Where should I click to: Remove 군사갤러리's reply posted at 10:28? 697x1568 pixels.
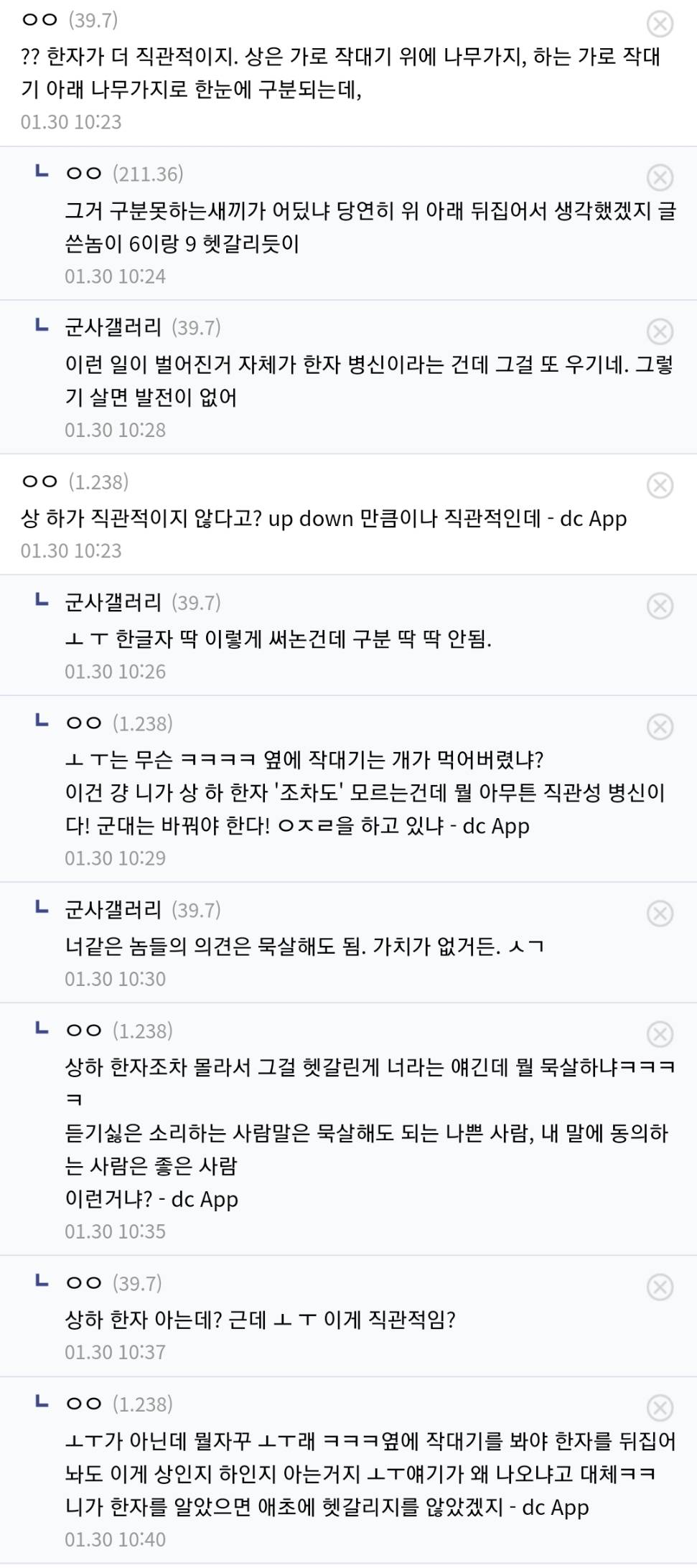660,332
